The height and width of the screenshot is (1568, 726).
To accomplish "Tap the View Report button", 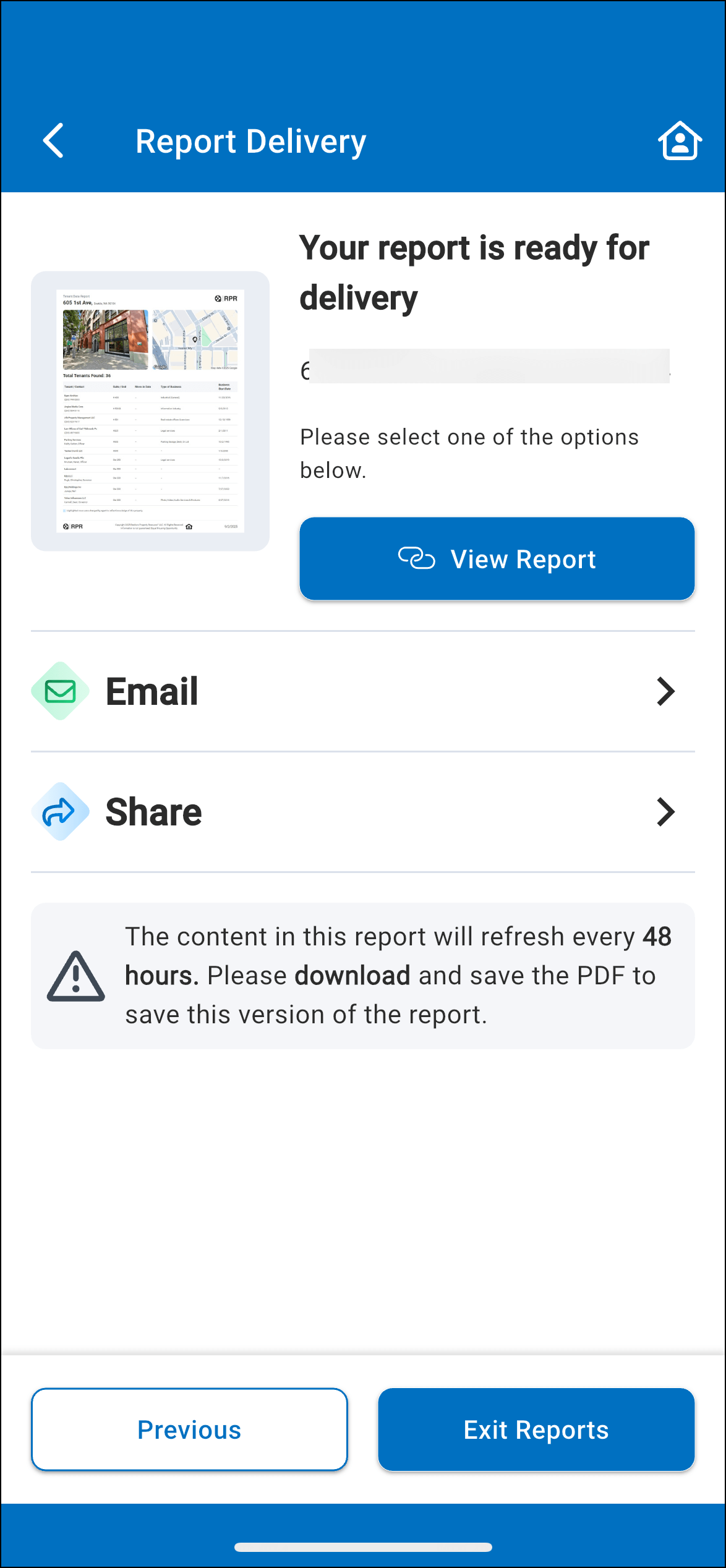I will (497, 559).
